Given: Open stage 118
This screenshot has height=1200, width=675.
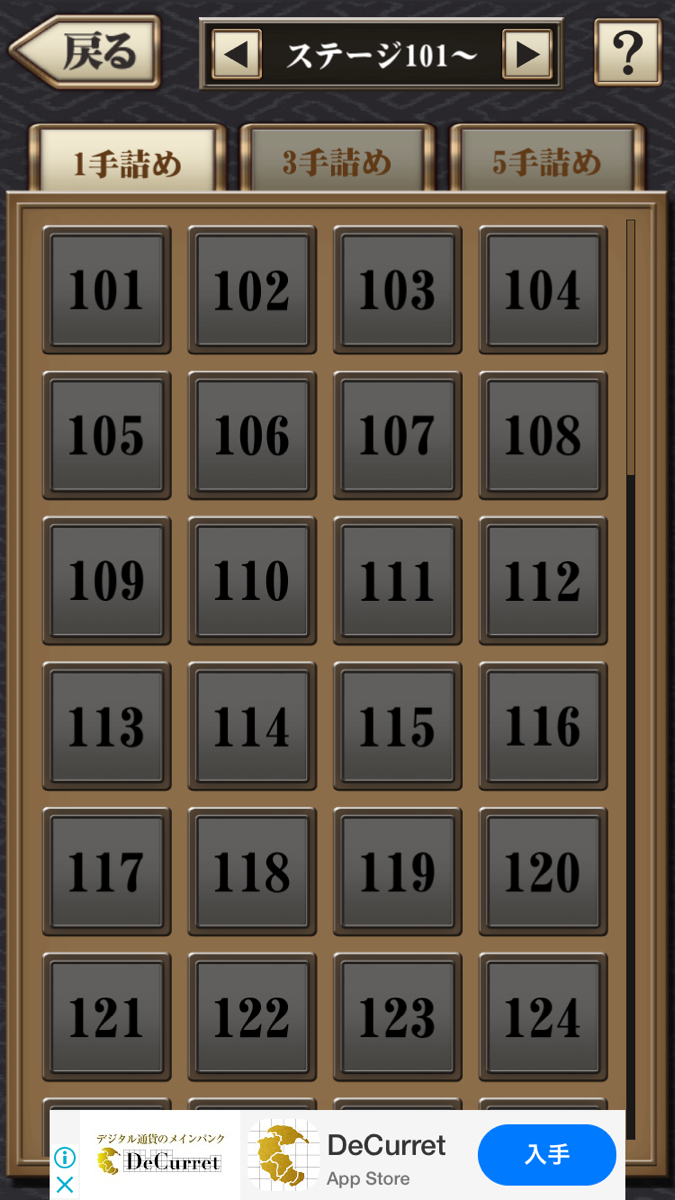Looking at the screenshot, I should pos(252,872).
